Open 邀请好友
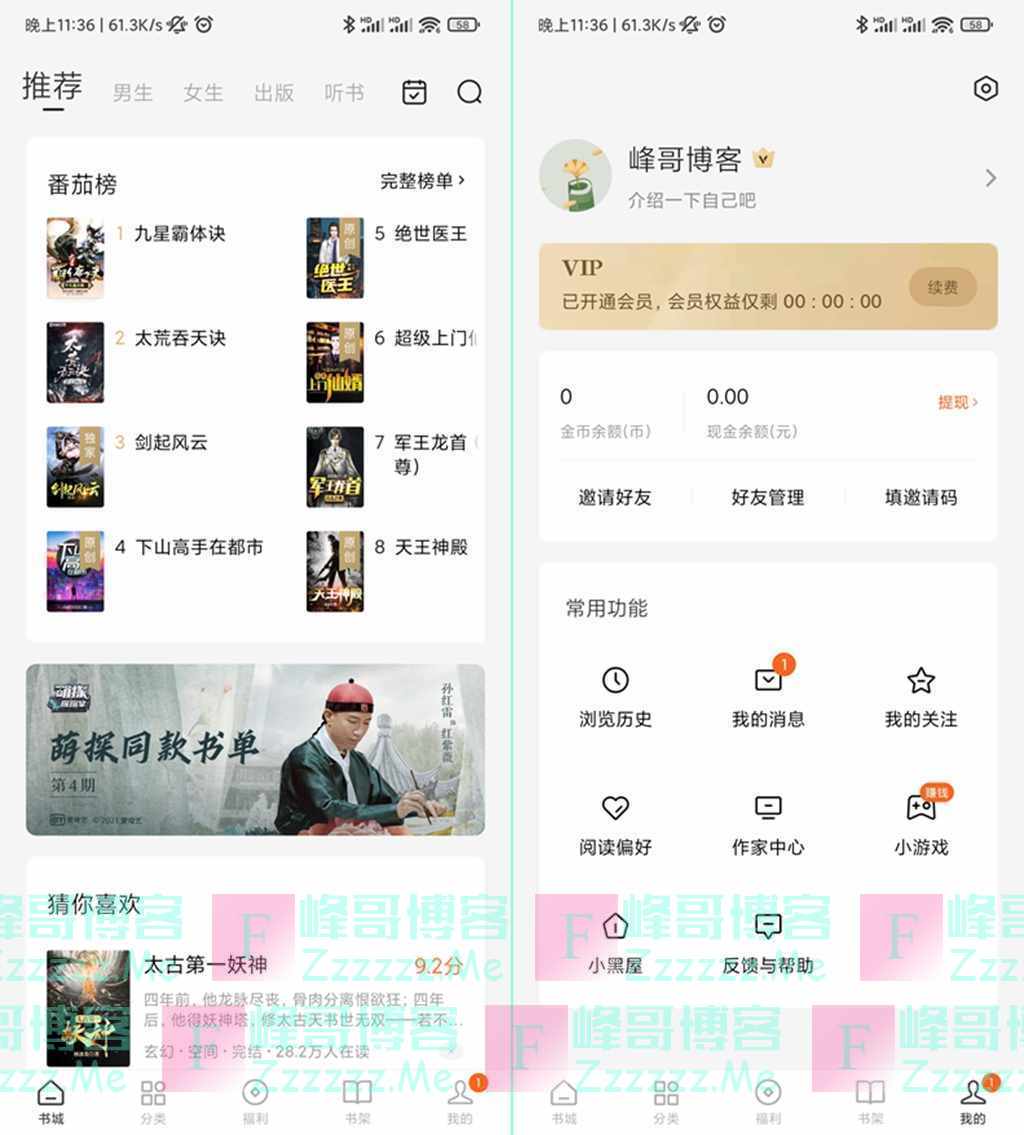The image size is (1024, 1135). click(614, 497)
